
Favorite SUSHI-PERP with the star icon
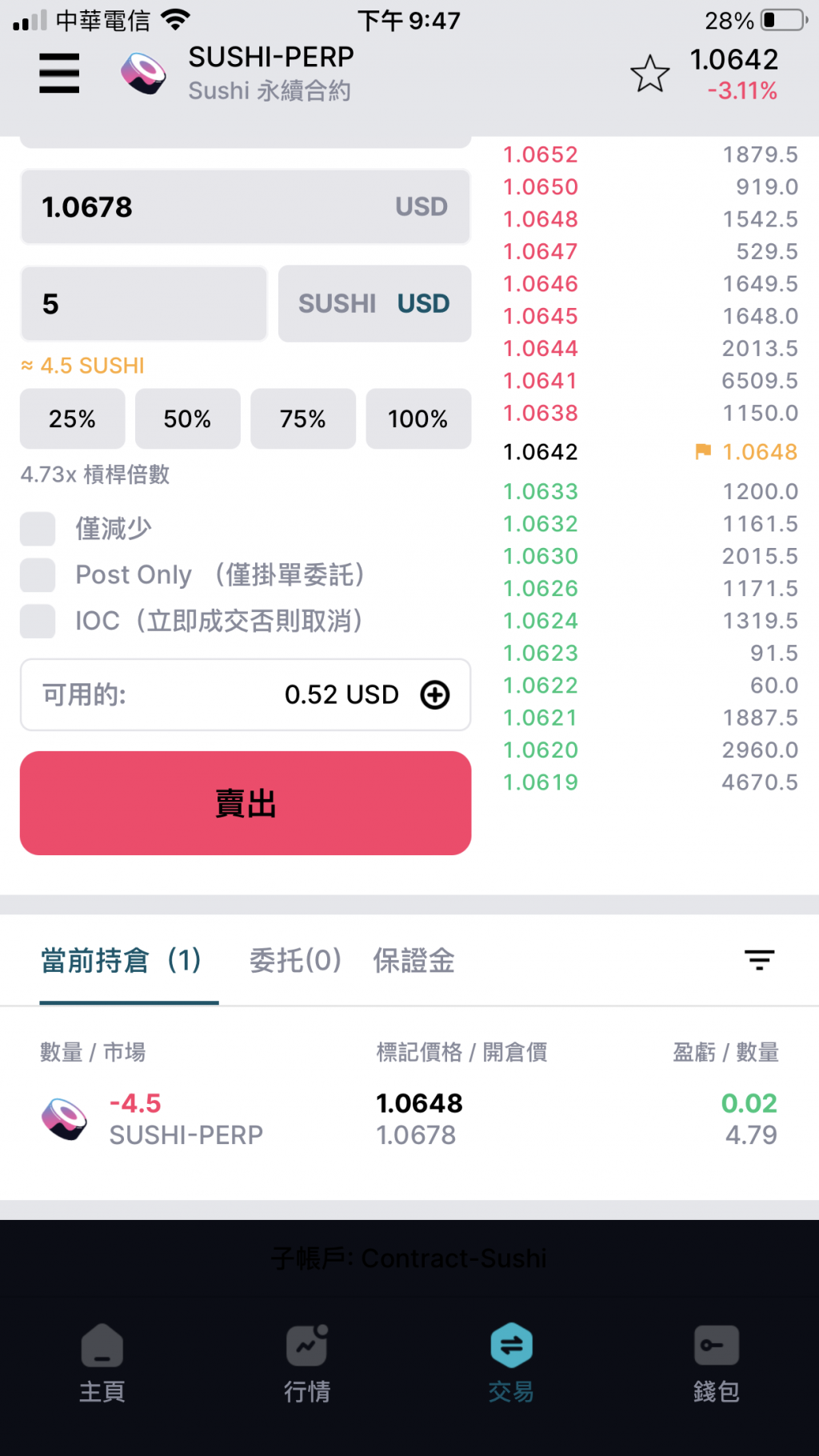649,74
